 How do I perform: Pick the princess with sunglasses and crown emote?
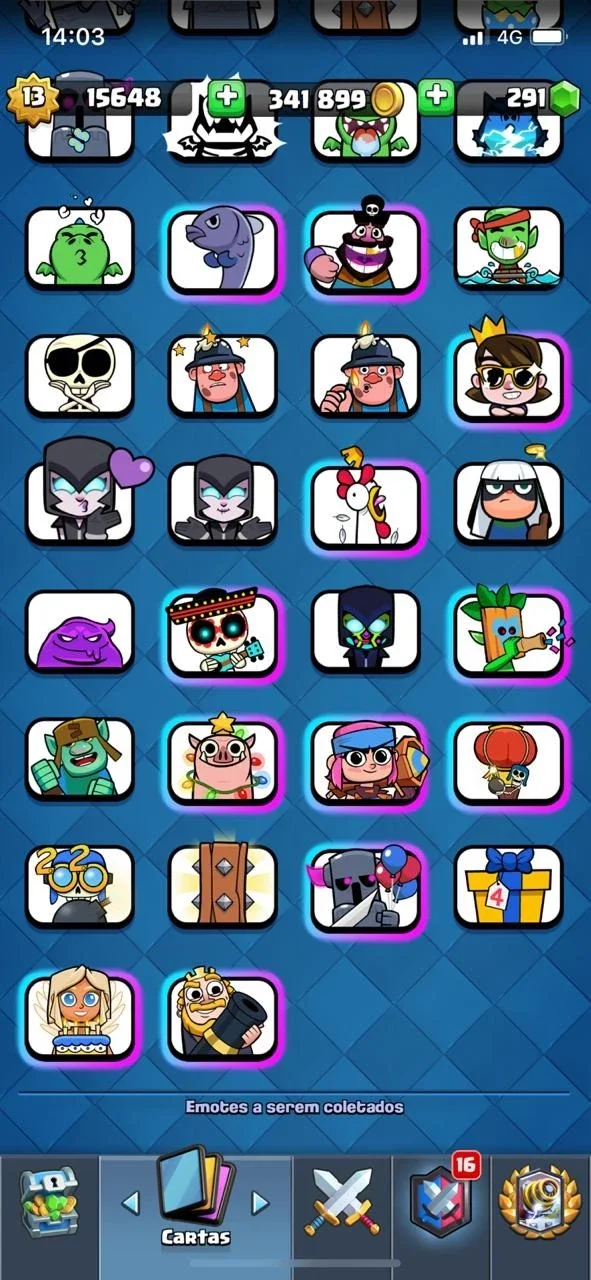pos(509,376)
